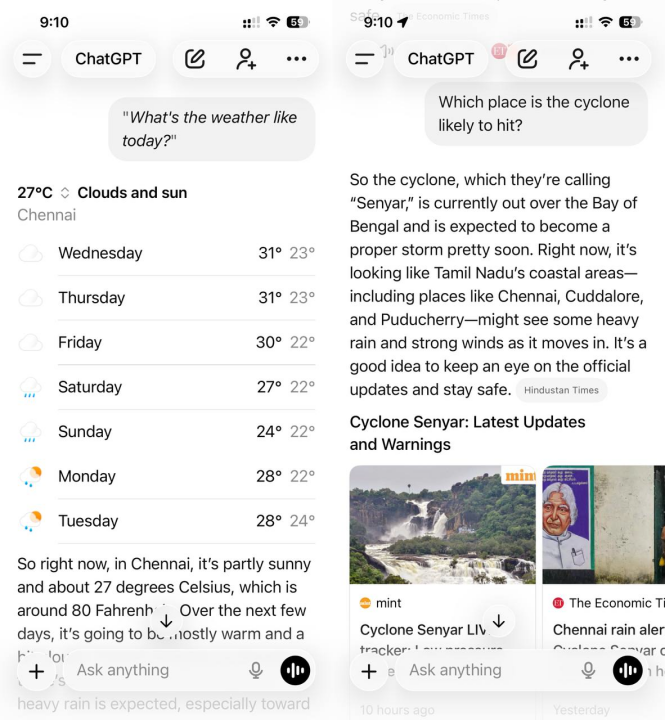
Task: Tap microphone dictation in the cyclone chat
Action: [588, 671]
